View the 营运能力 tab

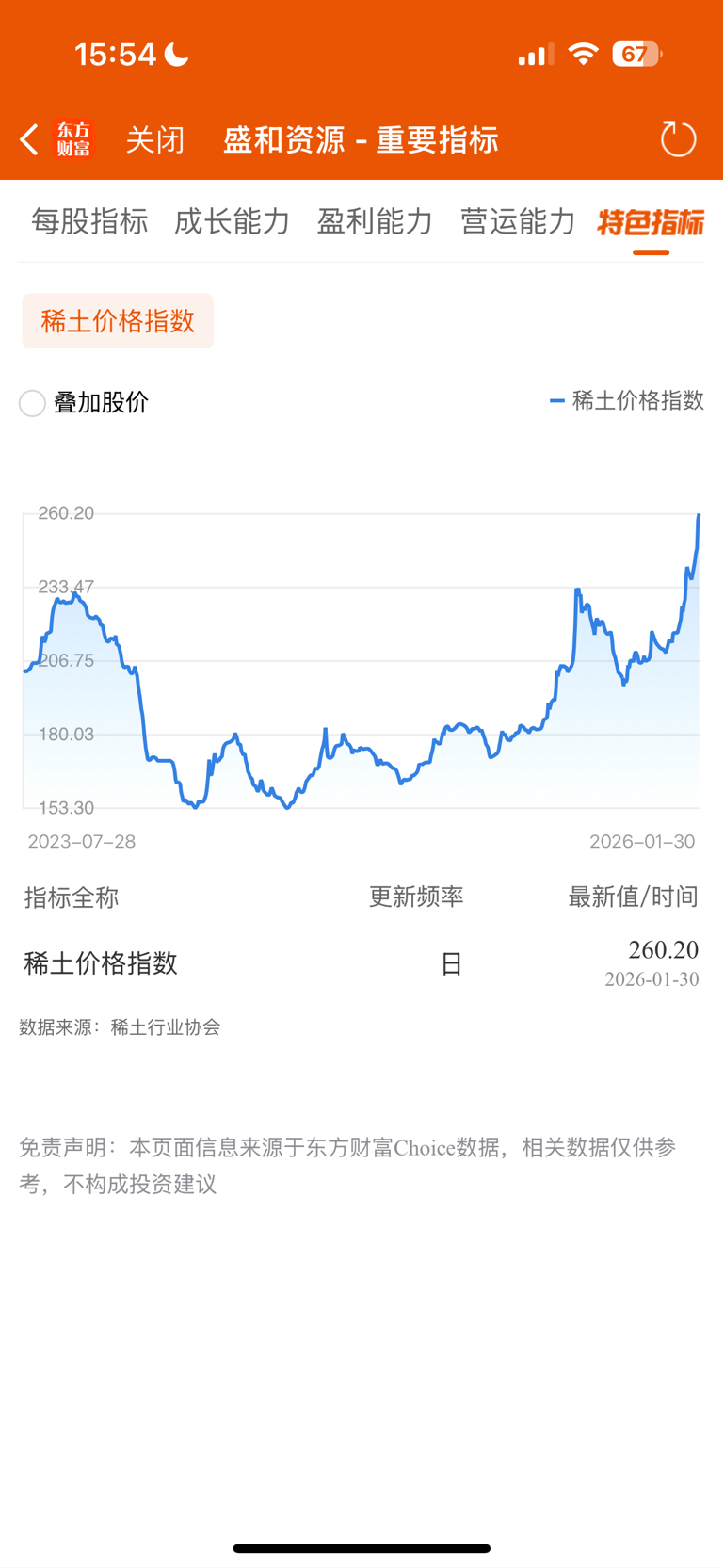click(x=518, y=222)
